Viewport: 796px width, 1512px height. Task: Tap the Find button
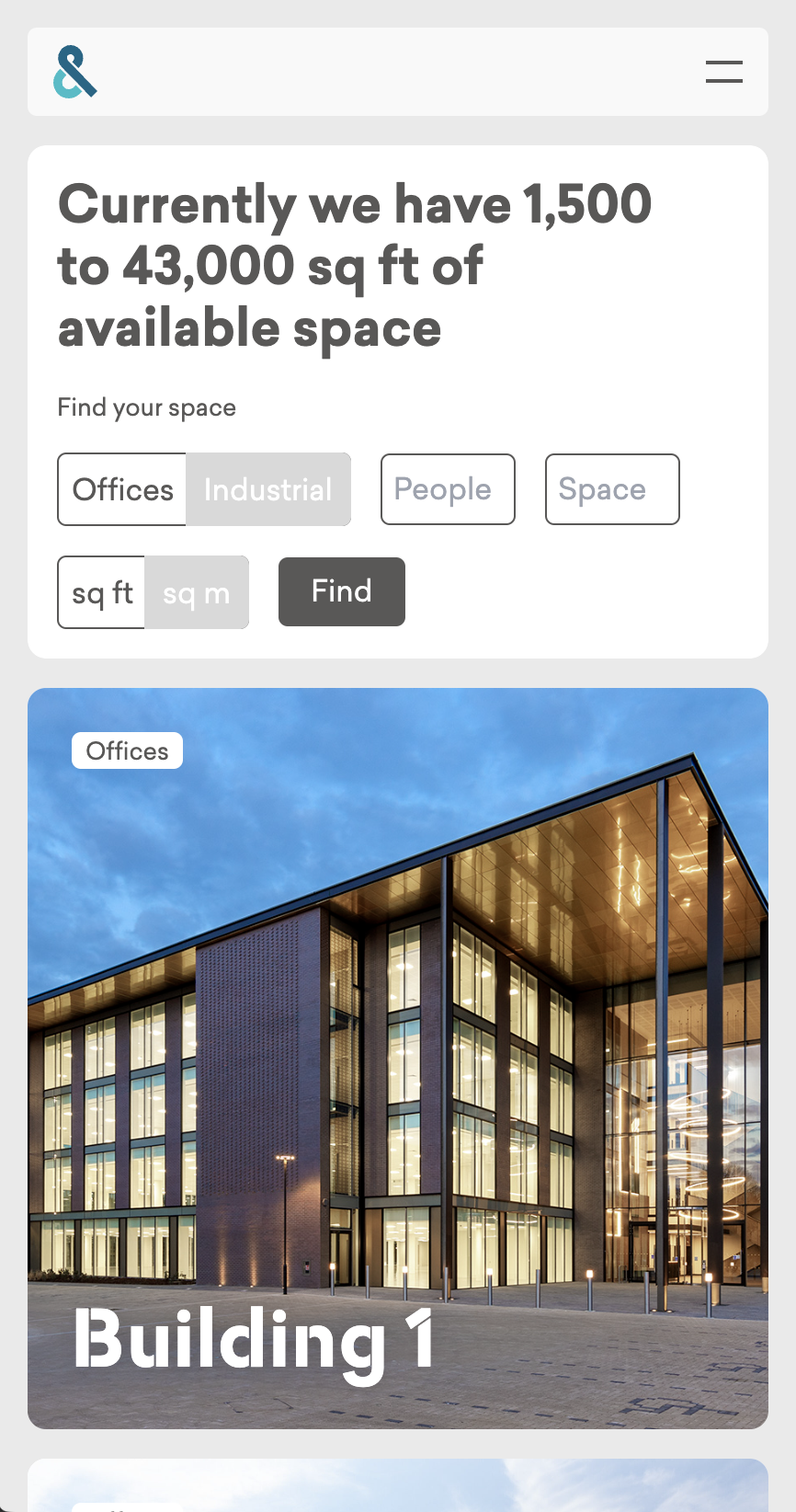(x=341, y=591)
